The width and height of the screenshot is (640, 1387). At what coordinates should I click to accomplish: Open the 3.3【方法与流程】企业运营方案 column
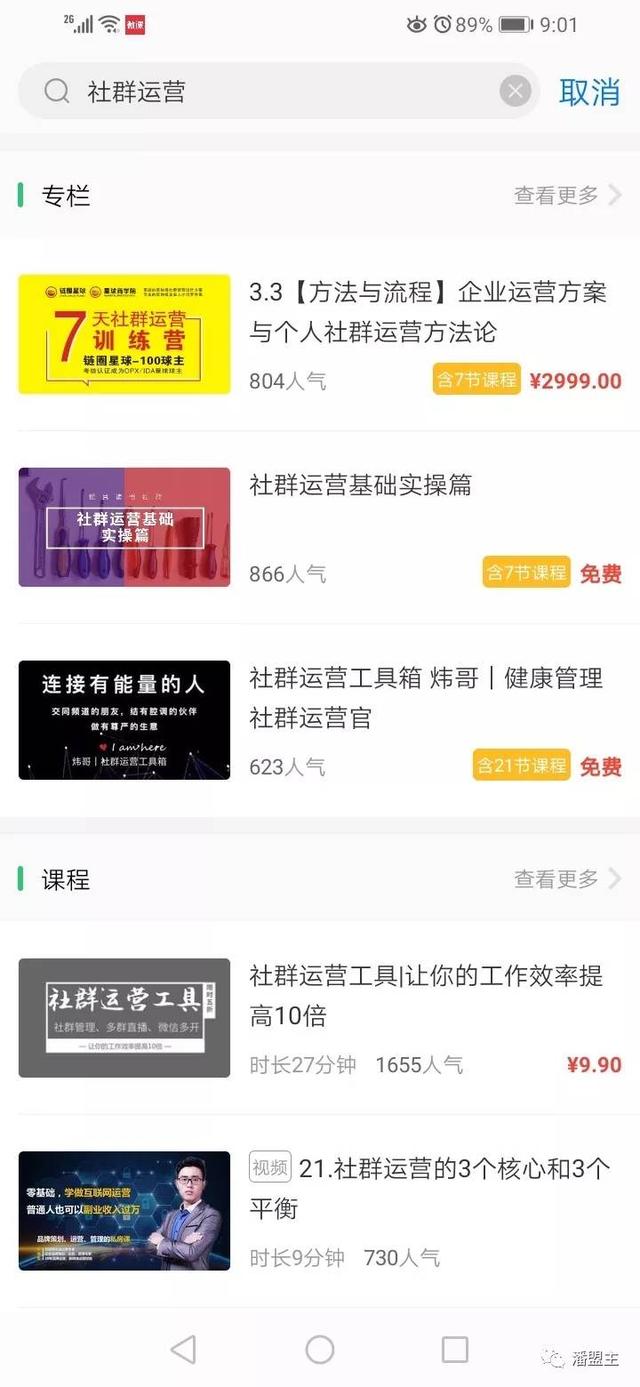428,312
